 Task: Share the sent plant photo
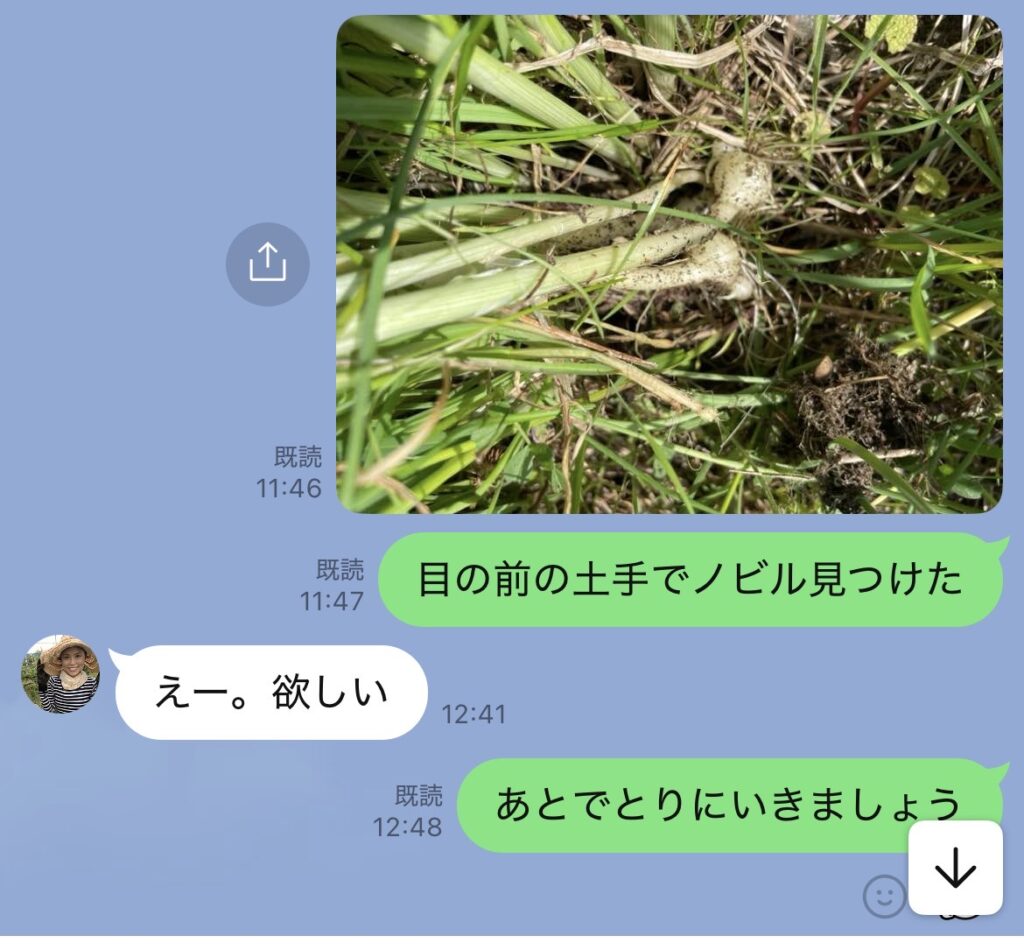pos(267,264)
